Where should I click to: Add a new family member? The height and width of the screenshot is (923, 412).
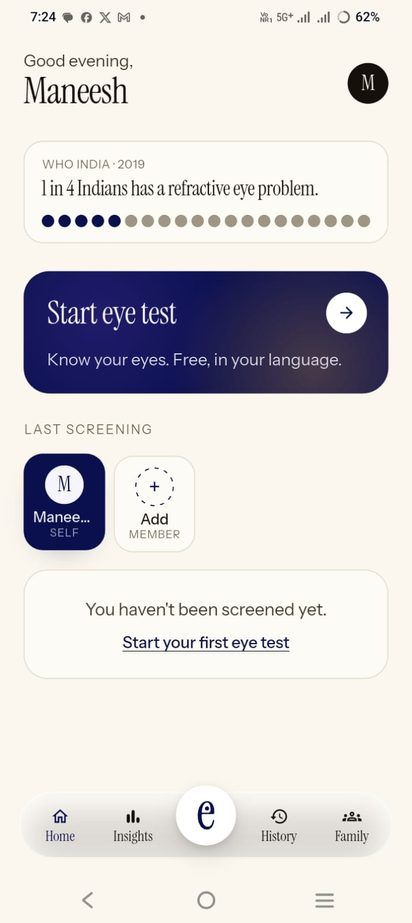[154, 504]
